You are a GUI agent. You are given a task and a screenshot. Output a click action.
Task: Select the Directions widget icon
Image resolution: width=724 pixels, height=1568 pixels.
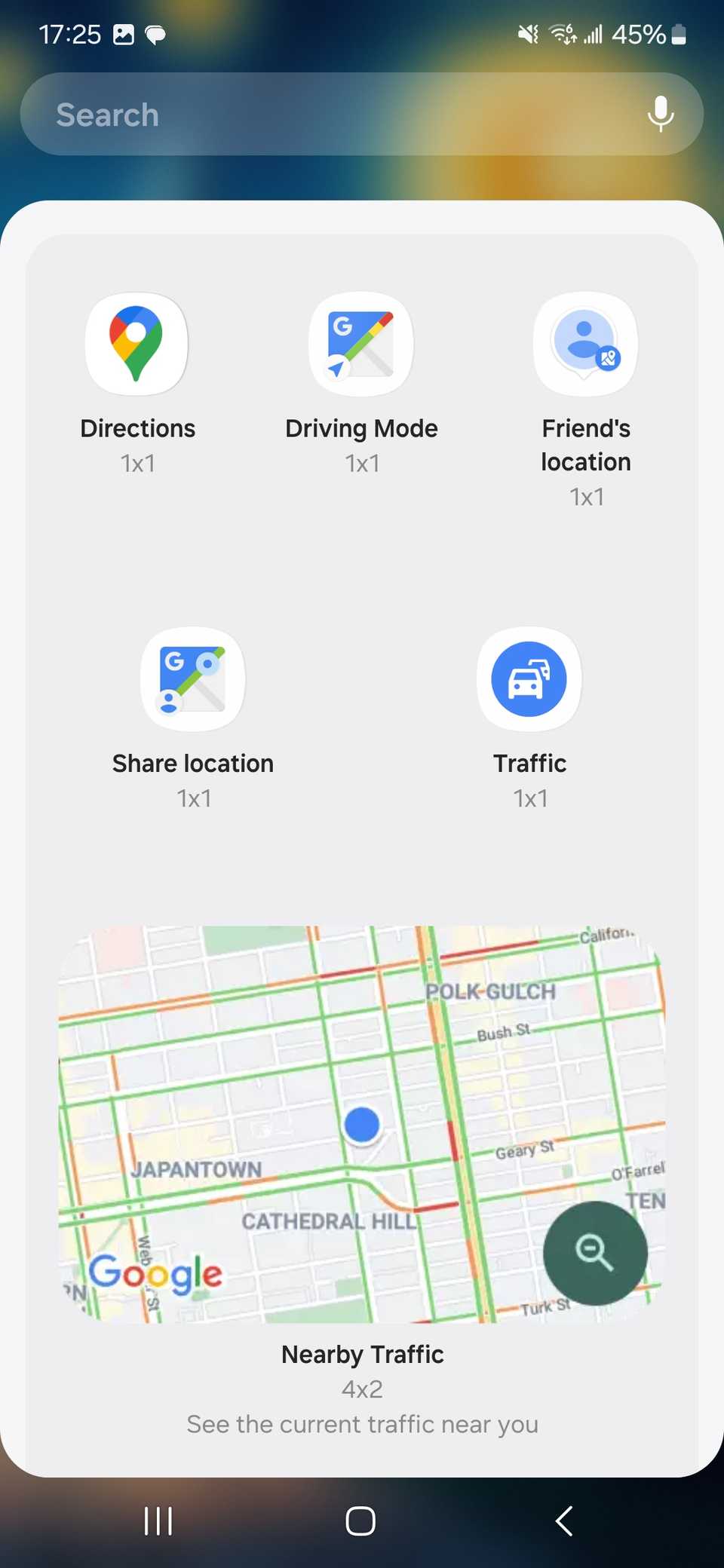tap(137, 343)
